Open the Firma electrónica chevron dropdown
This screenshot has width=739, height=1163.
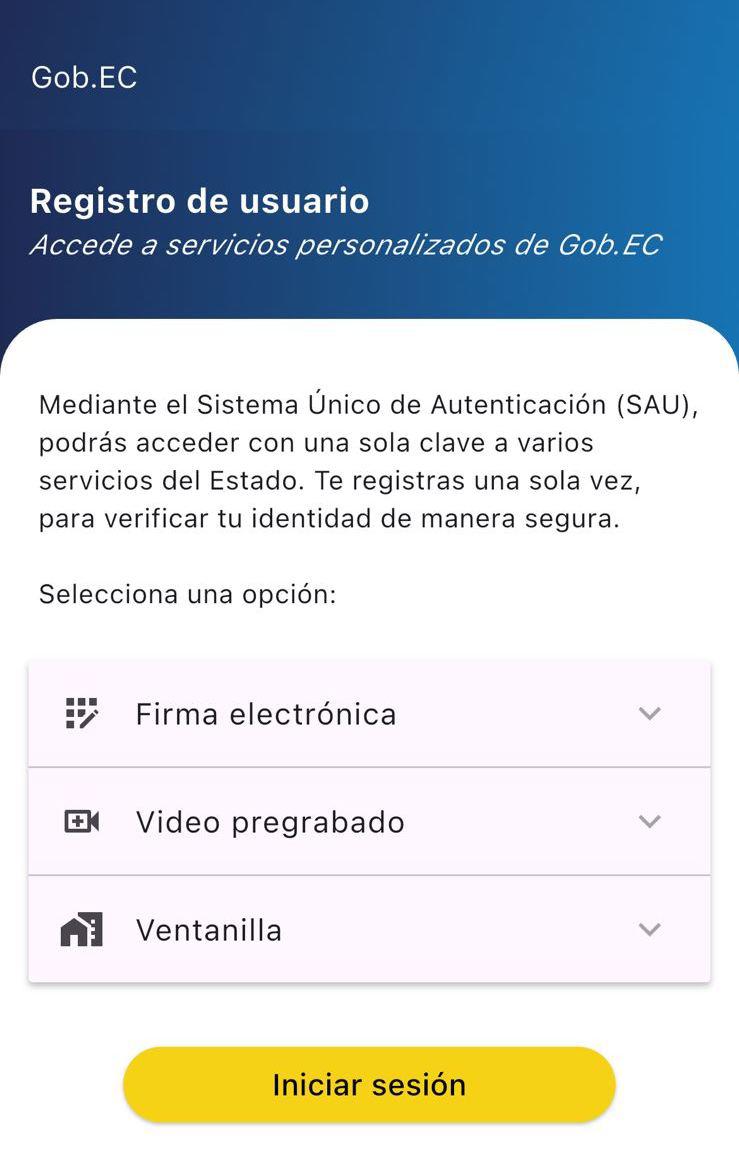[649, 714]
